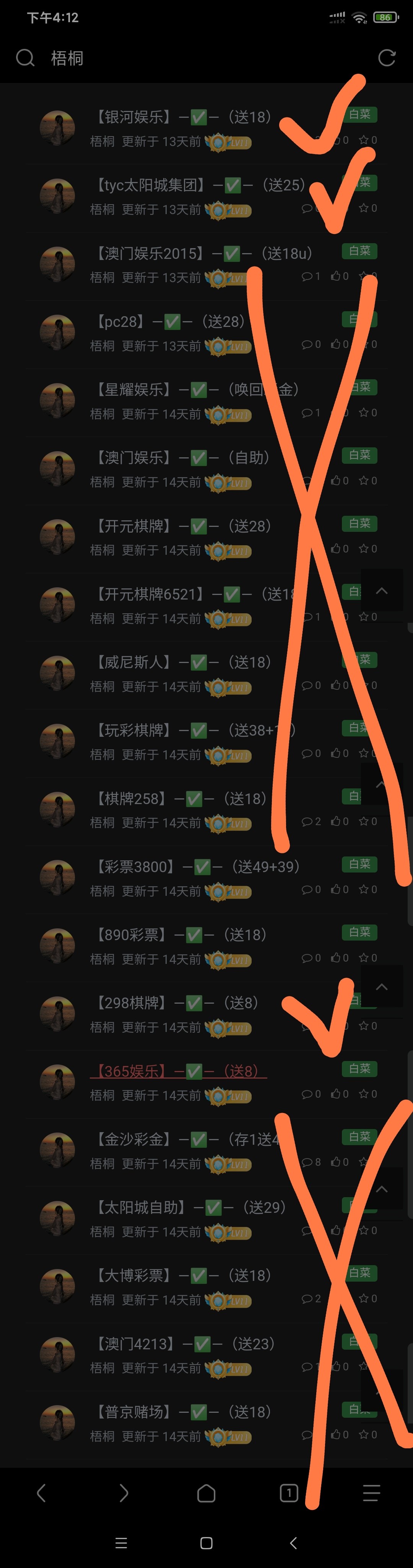Open the 【澳门娱乐】 自助 post
The height and width of the screenshot is (1568, 413).
pyautogui.click(x=182, y=458)
